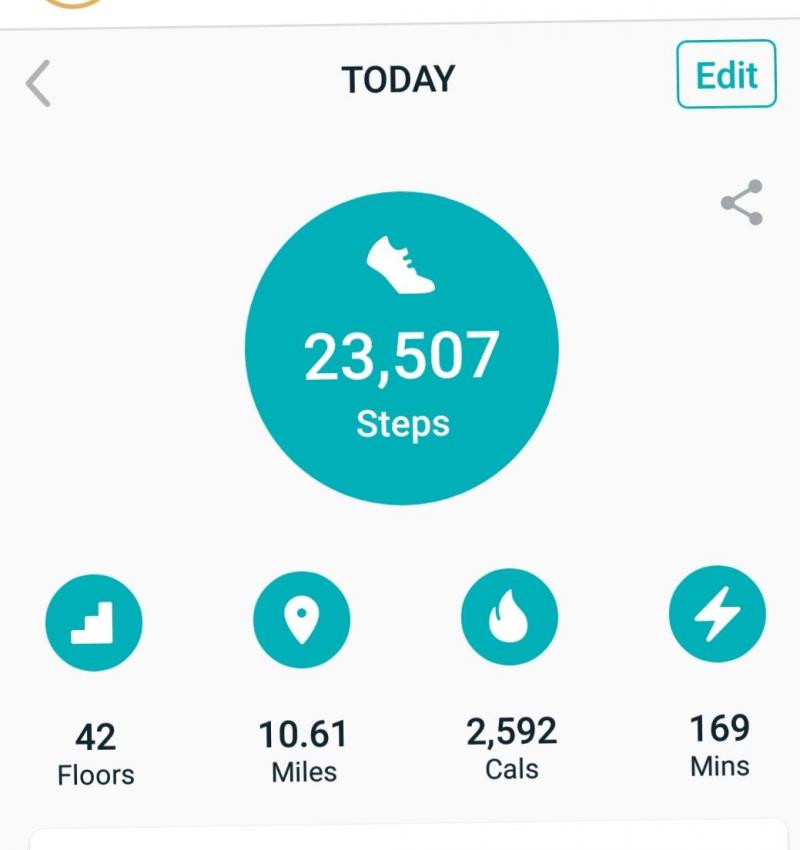
Task: Open the Miles distance details
Action: (x=302, y=620)
